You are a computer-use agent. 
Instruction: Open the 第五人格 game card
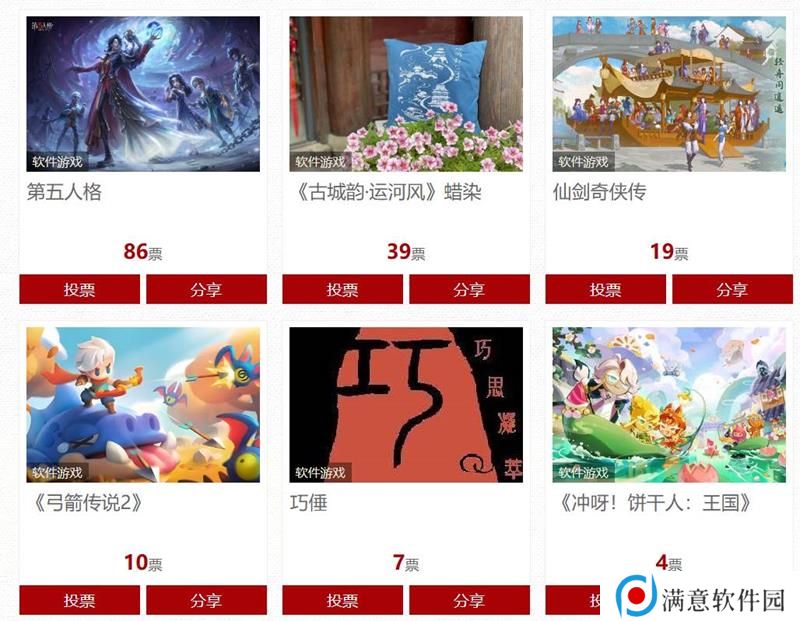[143, 94]
